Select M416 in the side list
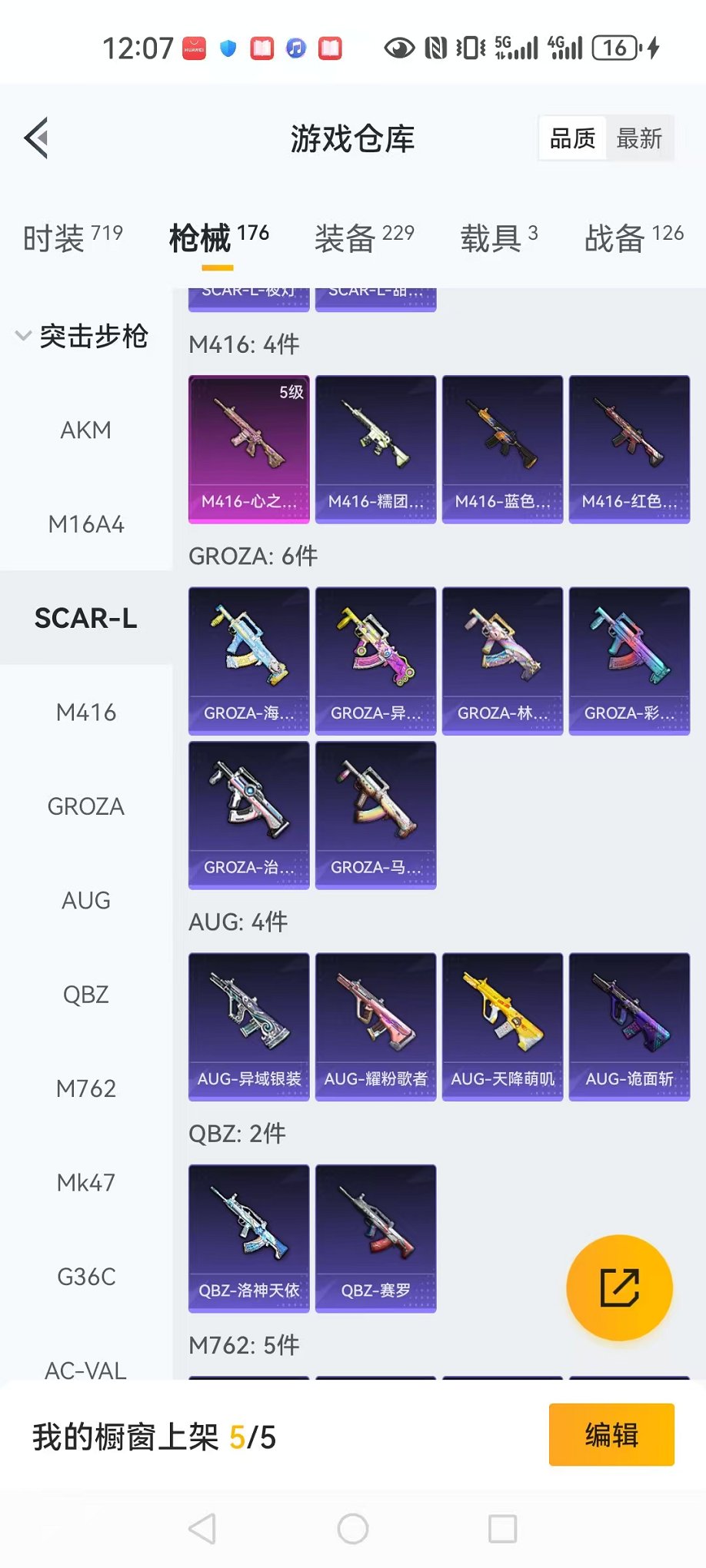Viewport: 706px width, 1568px height. (x=86, y=712)
